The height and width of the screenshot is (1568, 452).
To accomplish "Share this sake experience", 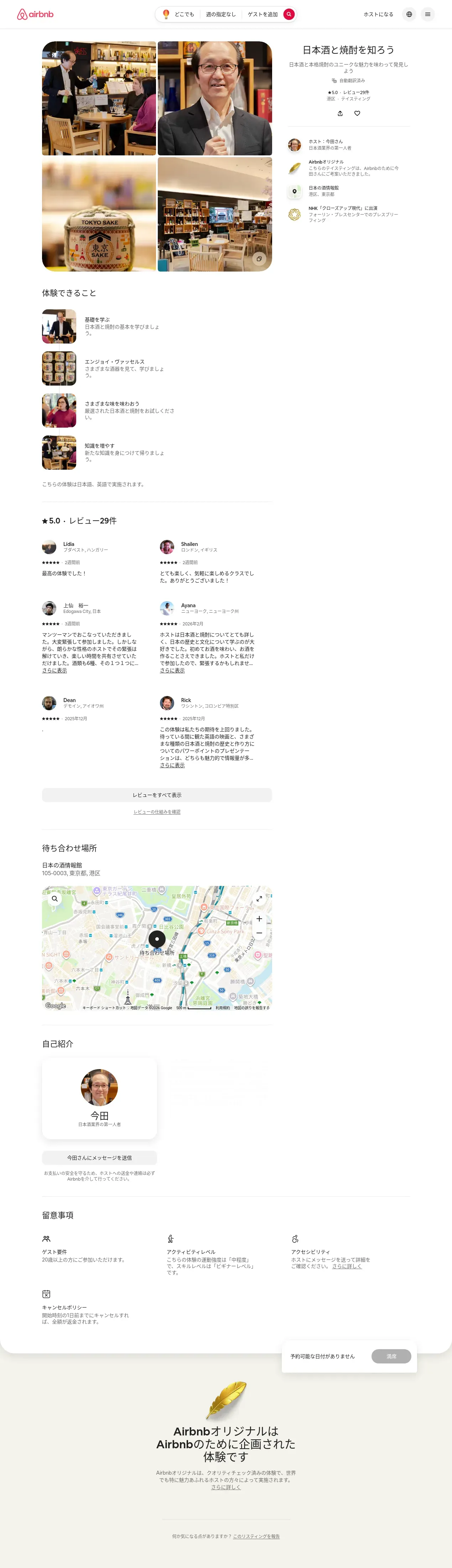I will pos(340,113).
